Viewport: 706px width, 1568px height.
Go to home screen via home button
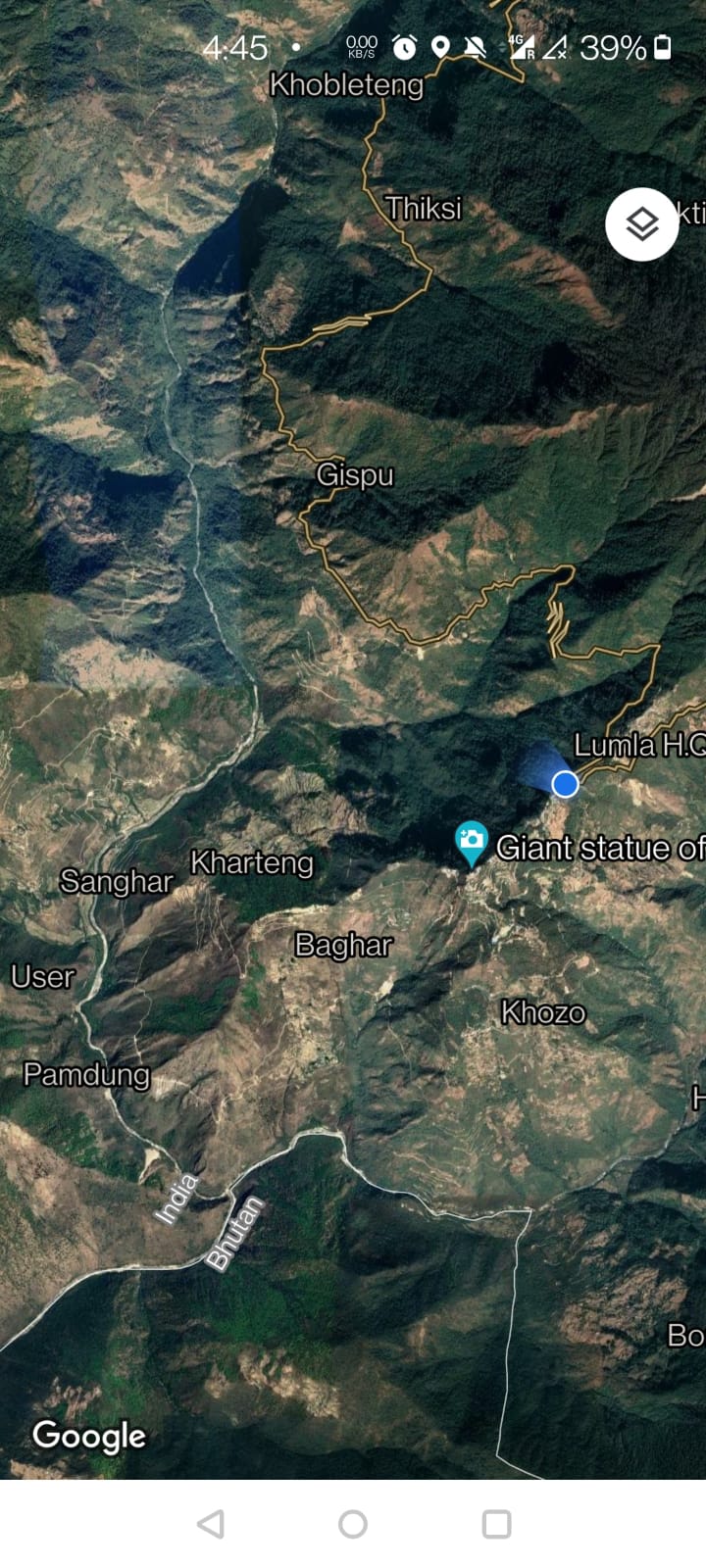tap(353, 1524)
